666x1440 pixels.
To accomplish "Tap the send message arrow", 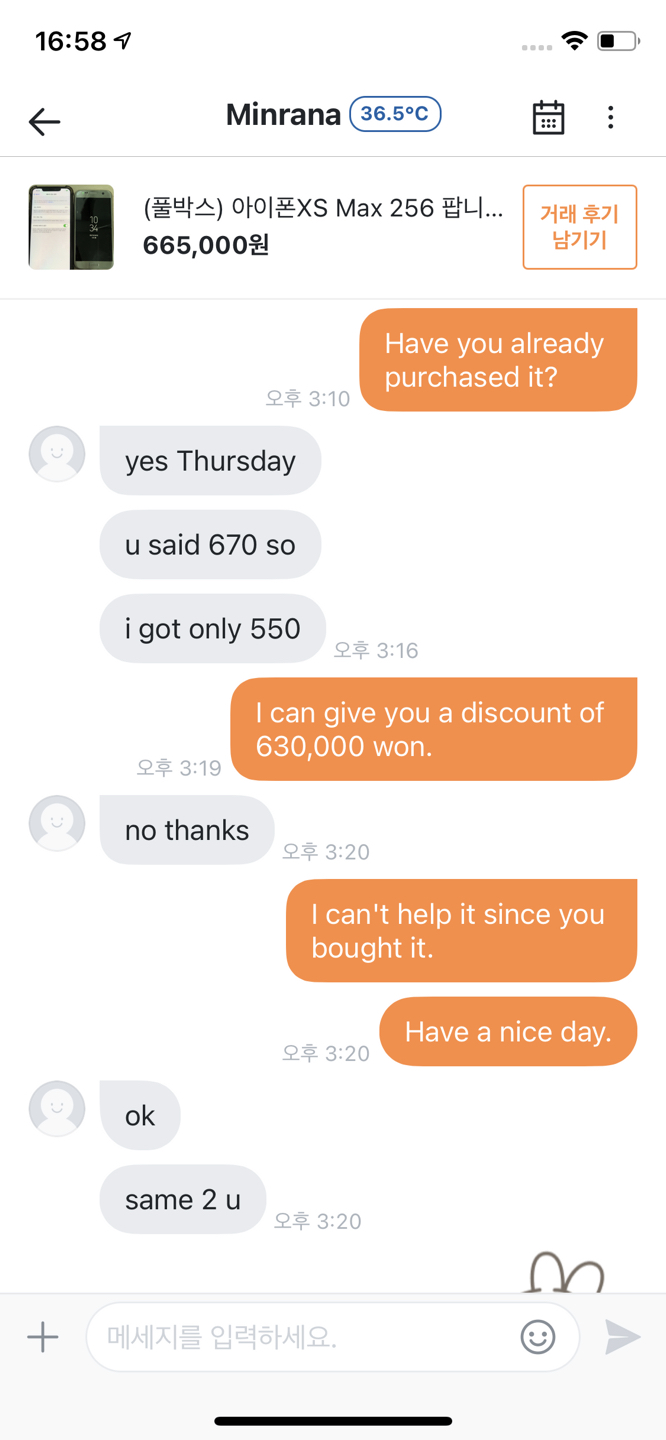I will pyautogui.click(x=622, y=1337).
